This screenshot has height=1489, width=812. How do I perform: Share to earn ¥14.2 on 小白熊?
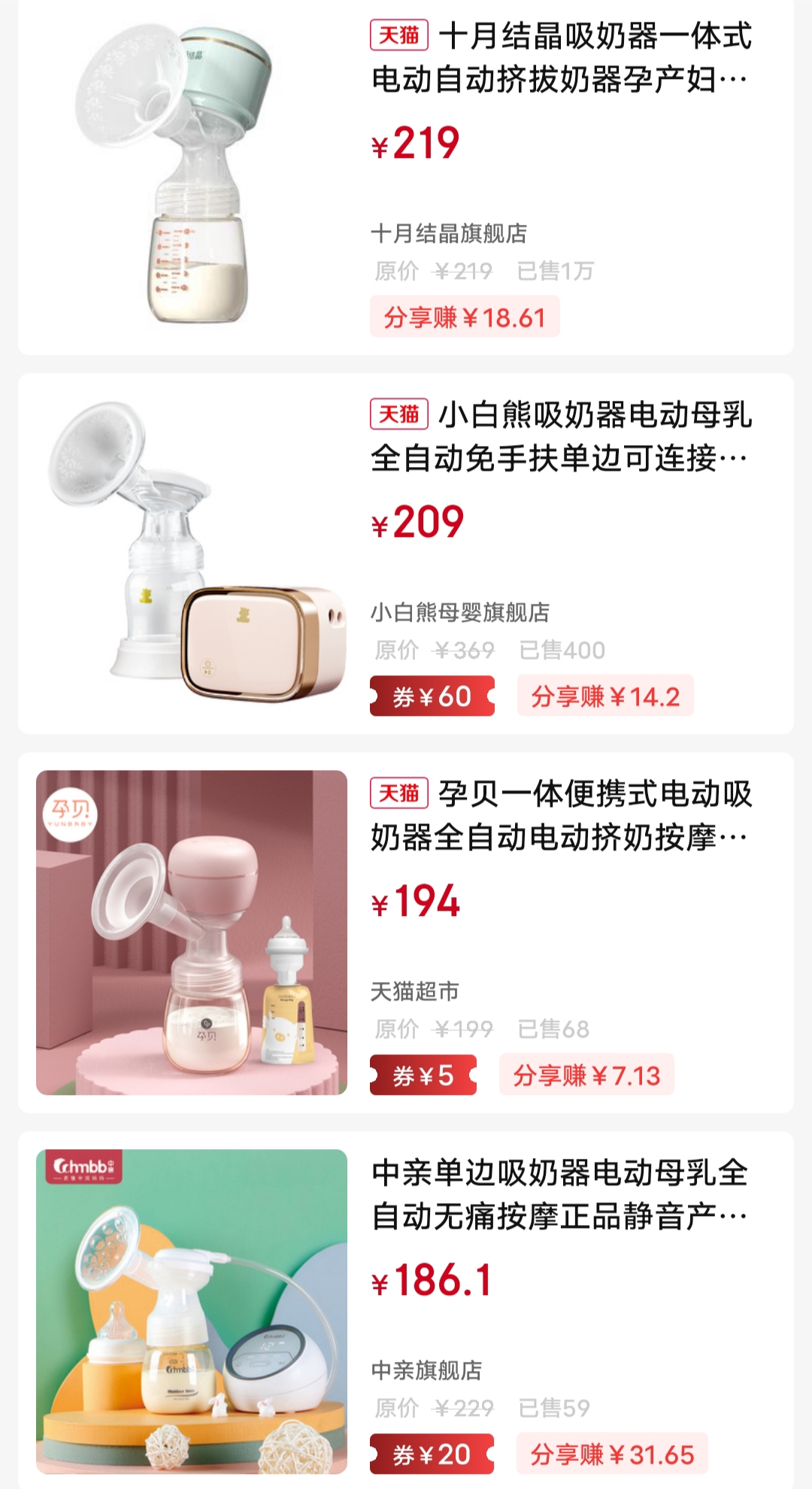click(604, 696)
